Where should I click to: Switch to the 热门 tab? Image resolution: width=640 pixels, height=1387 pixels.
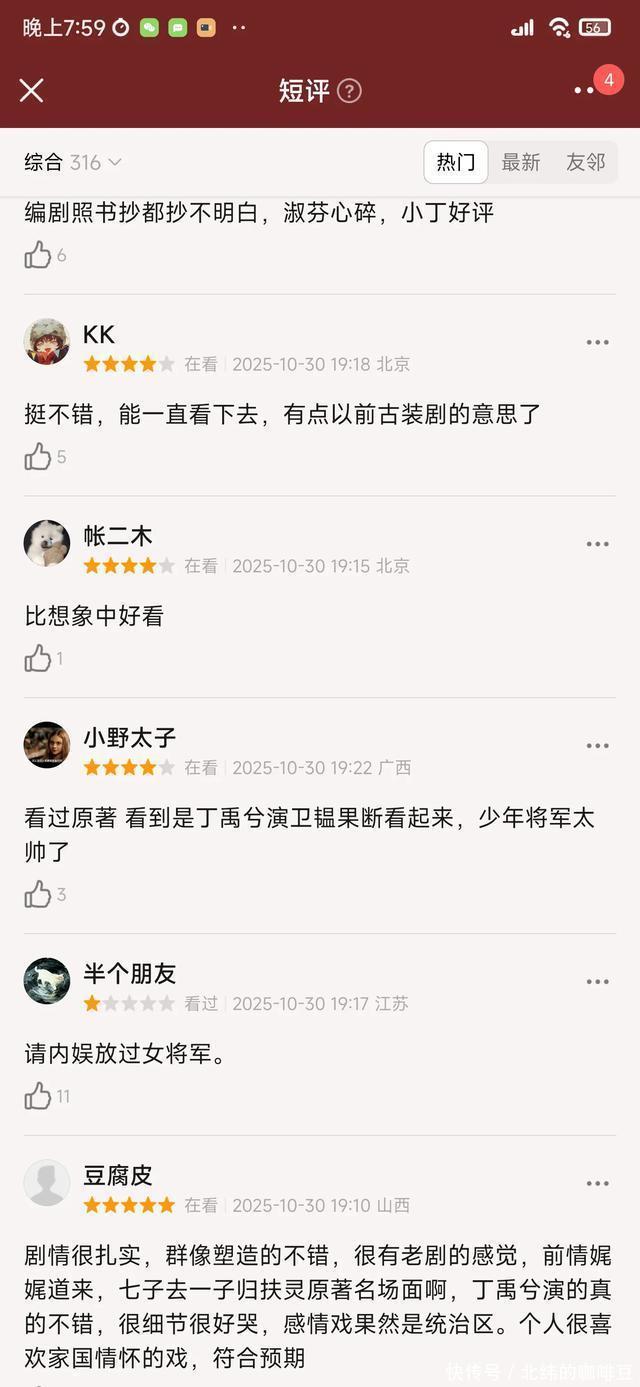[x=456, y=162]
